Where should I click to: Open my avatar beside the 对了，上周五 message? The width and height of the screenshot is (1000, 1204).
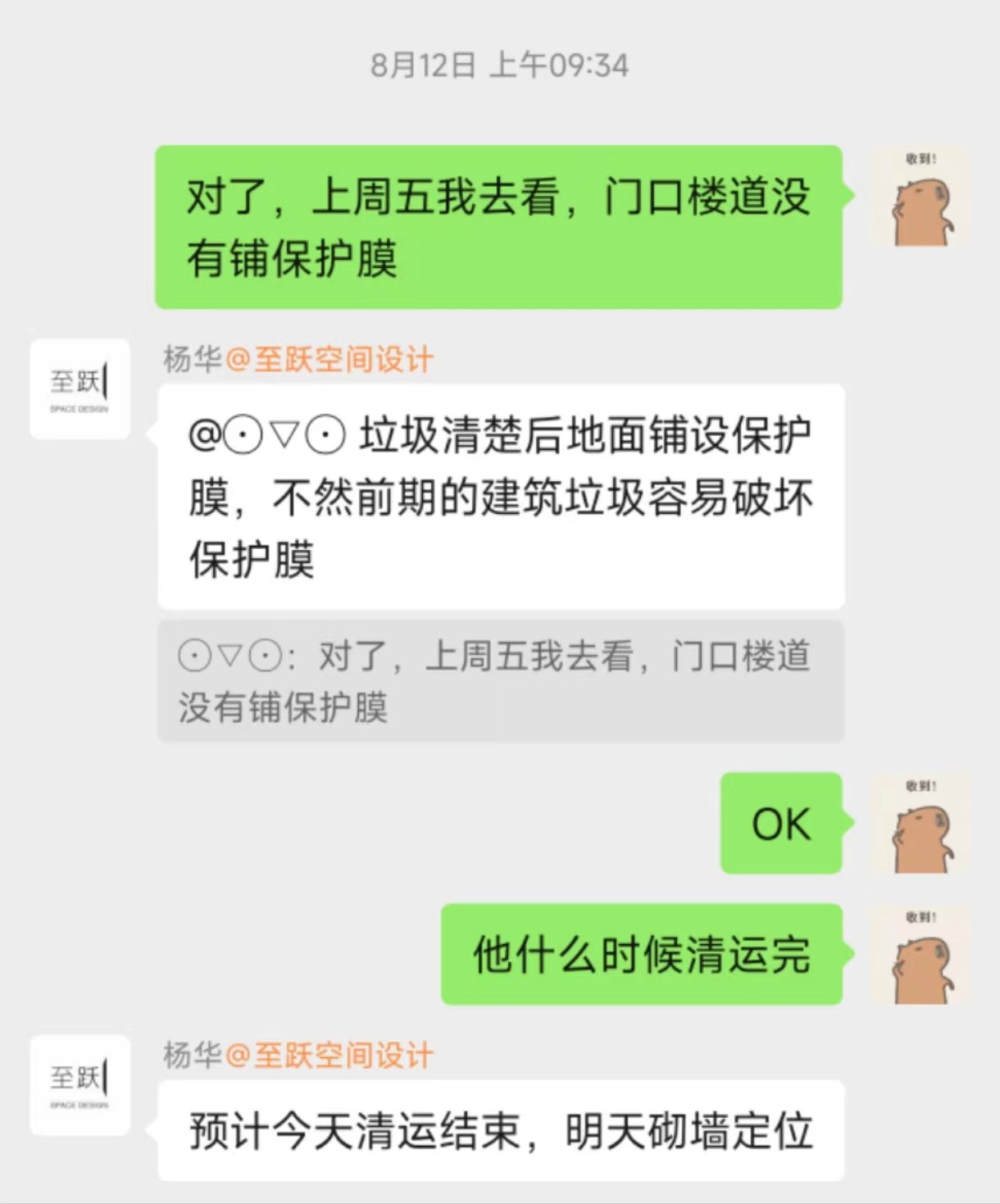pos(920,197)
